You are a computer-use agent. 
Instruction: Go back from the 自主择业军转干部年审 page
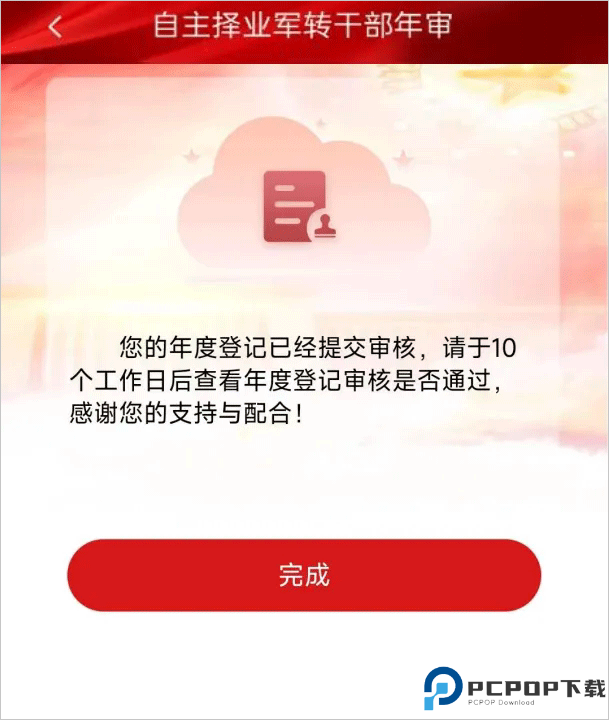point(55,27)
